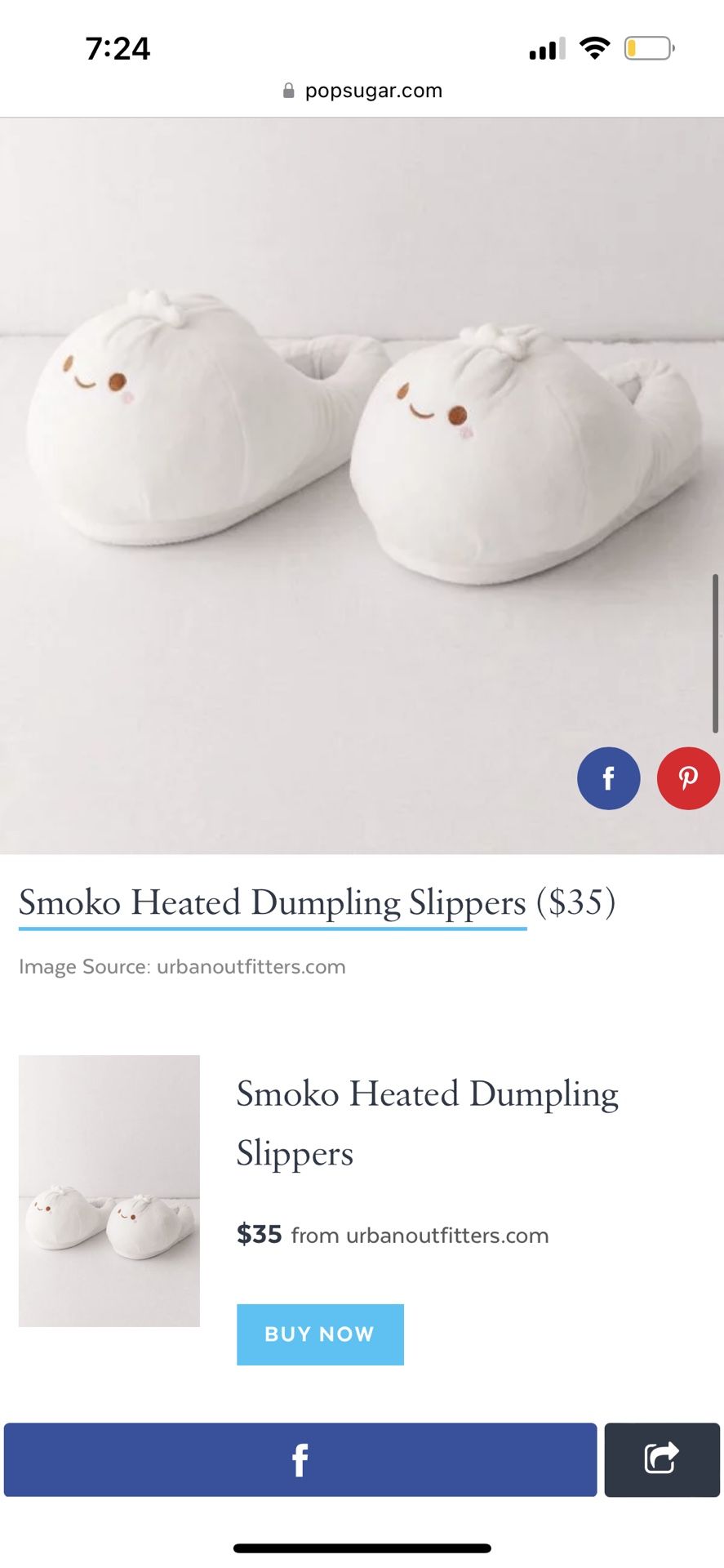
Task: Tap the Buy Now button
Action: (320, 1334)
